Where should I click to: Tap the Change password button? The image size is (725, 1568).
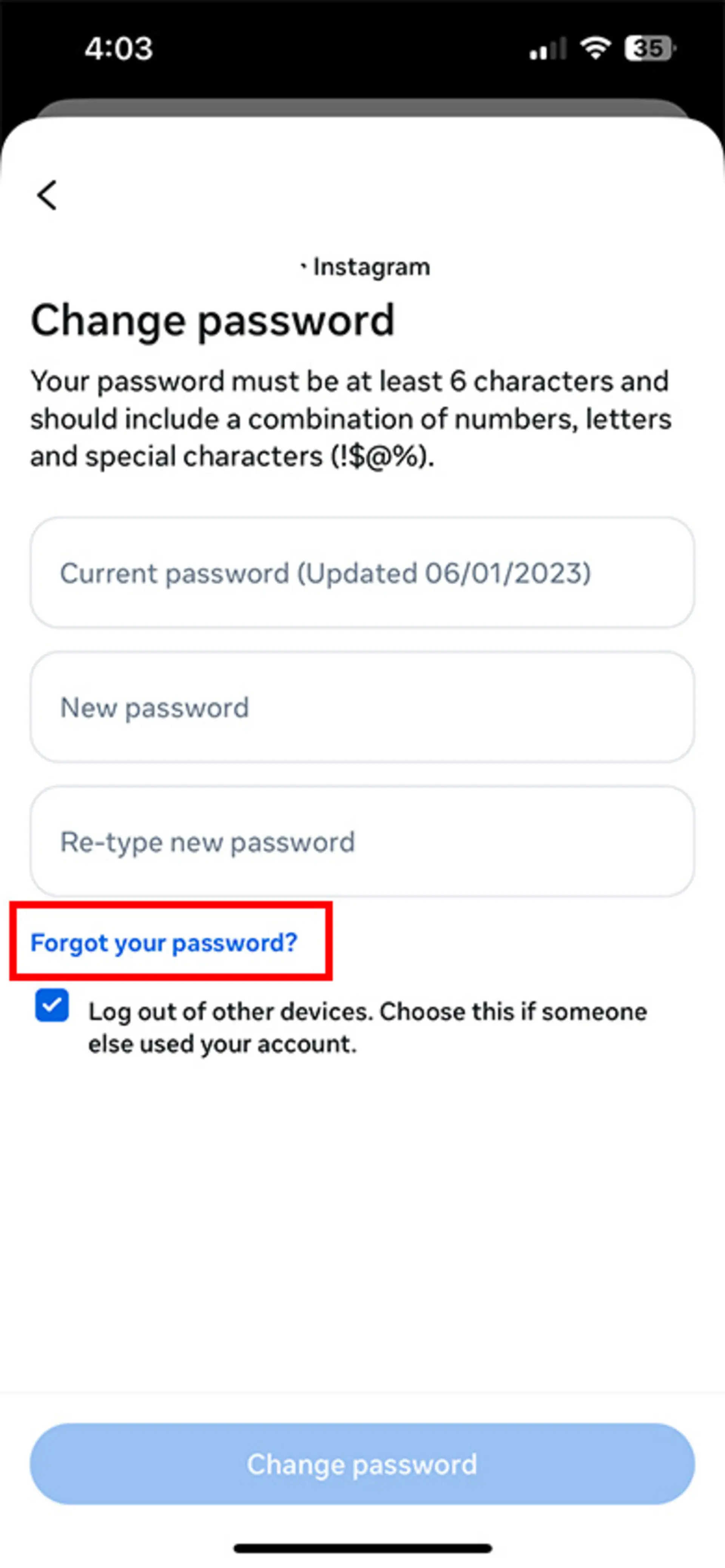point(362,1464)
